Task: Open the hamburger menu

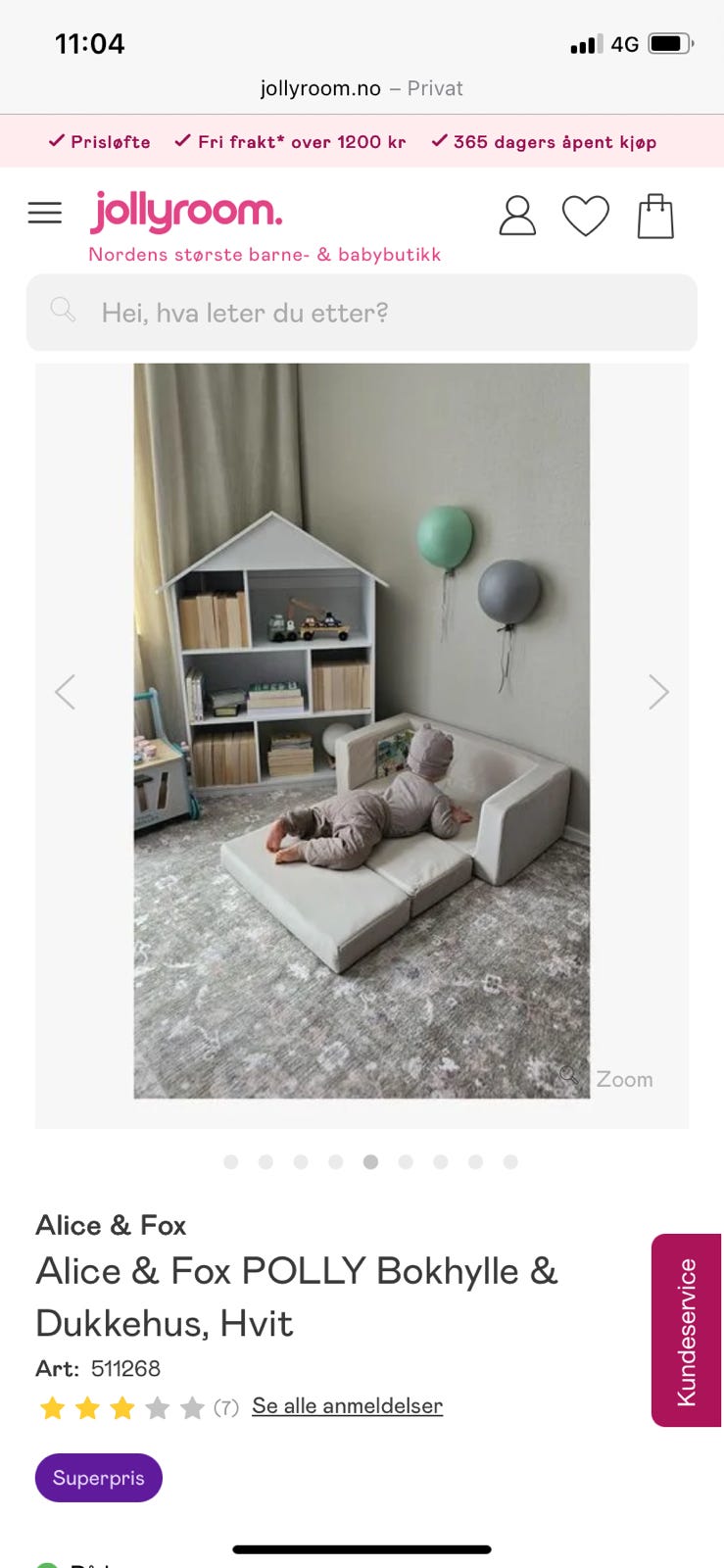Action: coord(45,213)
